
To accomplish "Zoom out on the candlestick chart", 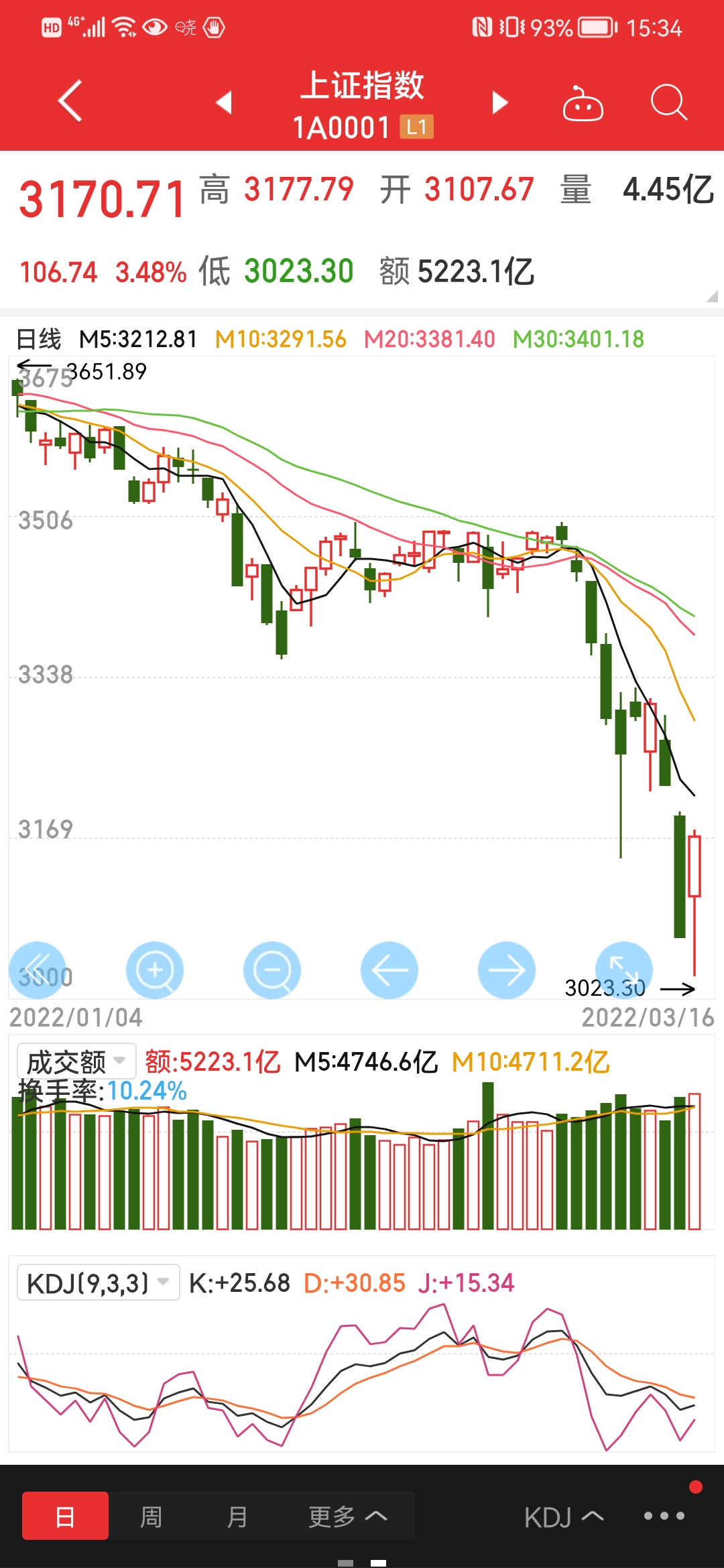I will coord(272,970).
